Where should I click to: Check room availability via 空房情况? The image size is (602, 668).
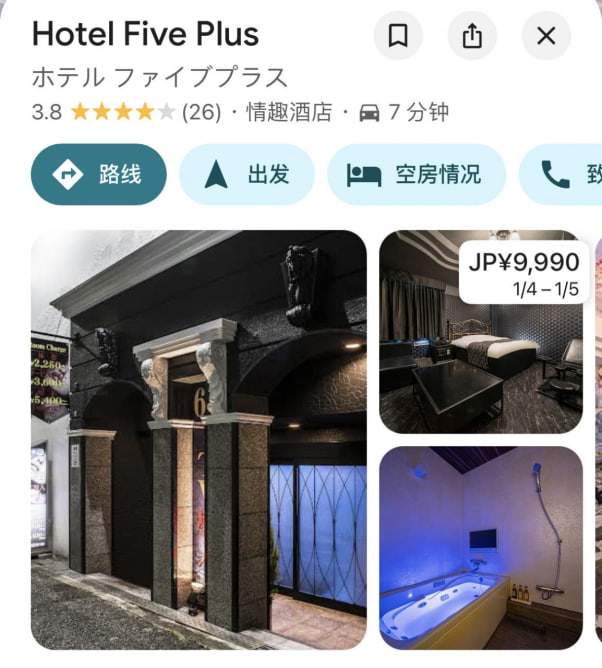coord(415,175)
